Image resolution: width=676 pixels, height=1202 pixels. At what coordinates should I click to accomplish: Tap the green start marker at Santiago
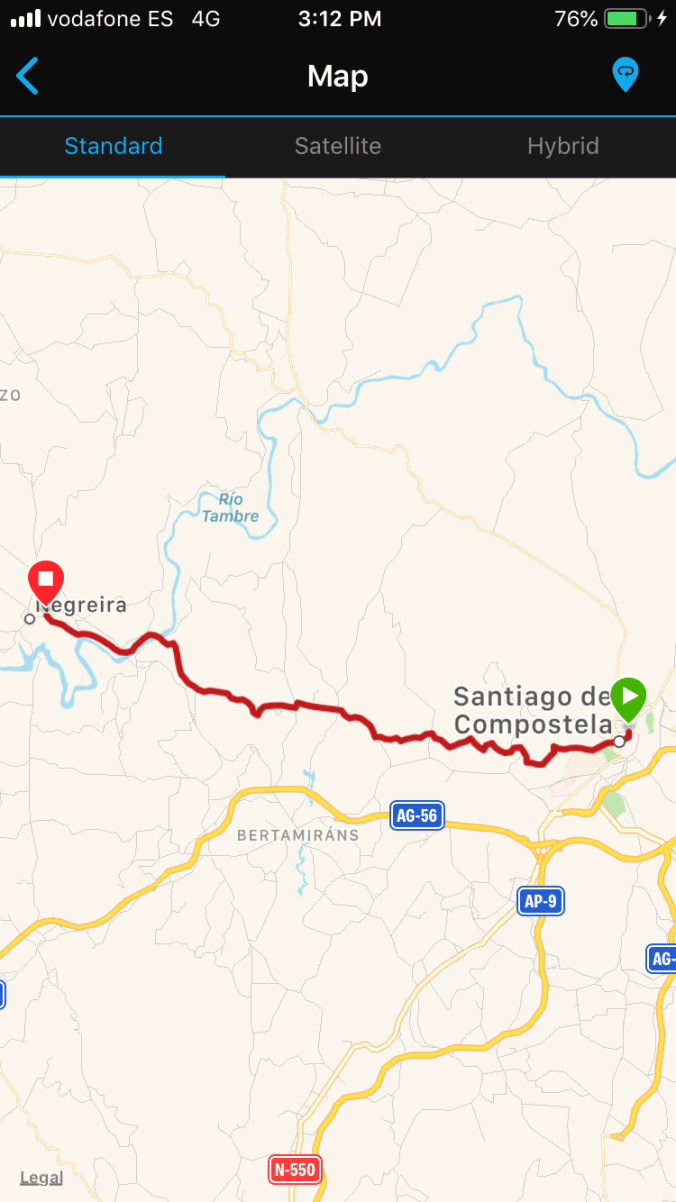click(x=629, y=697)
